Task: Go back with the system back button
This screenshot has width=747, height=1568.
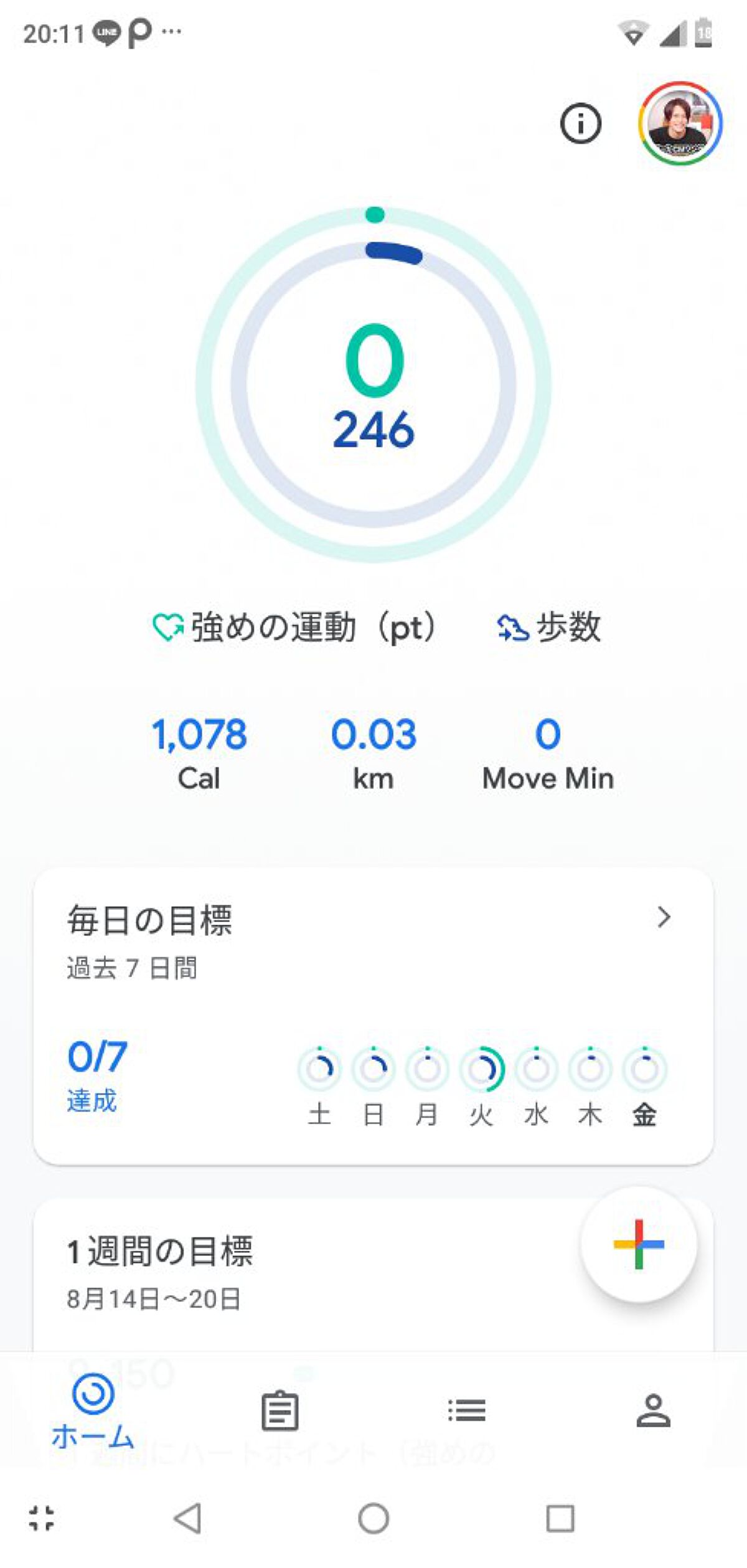Action: pyautogui.click(x=187, y=1518)
